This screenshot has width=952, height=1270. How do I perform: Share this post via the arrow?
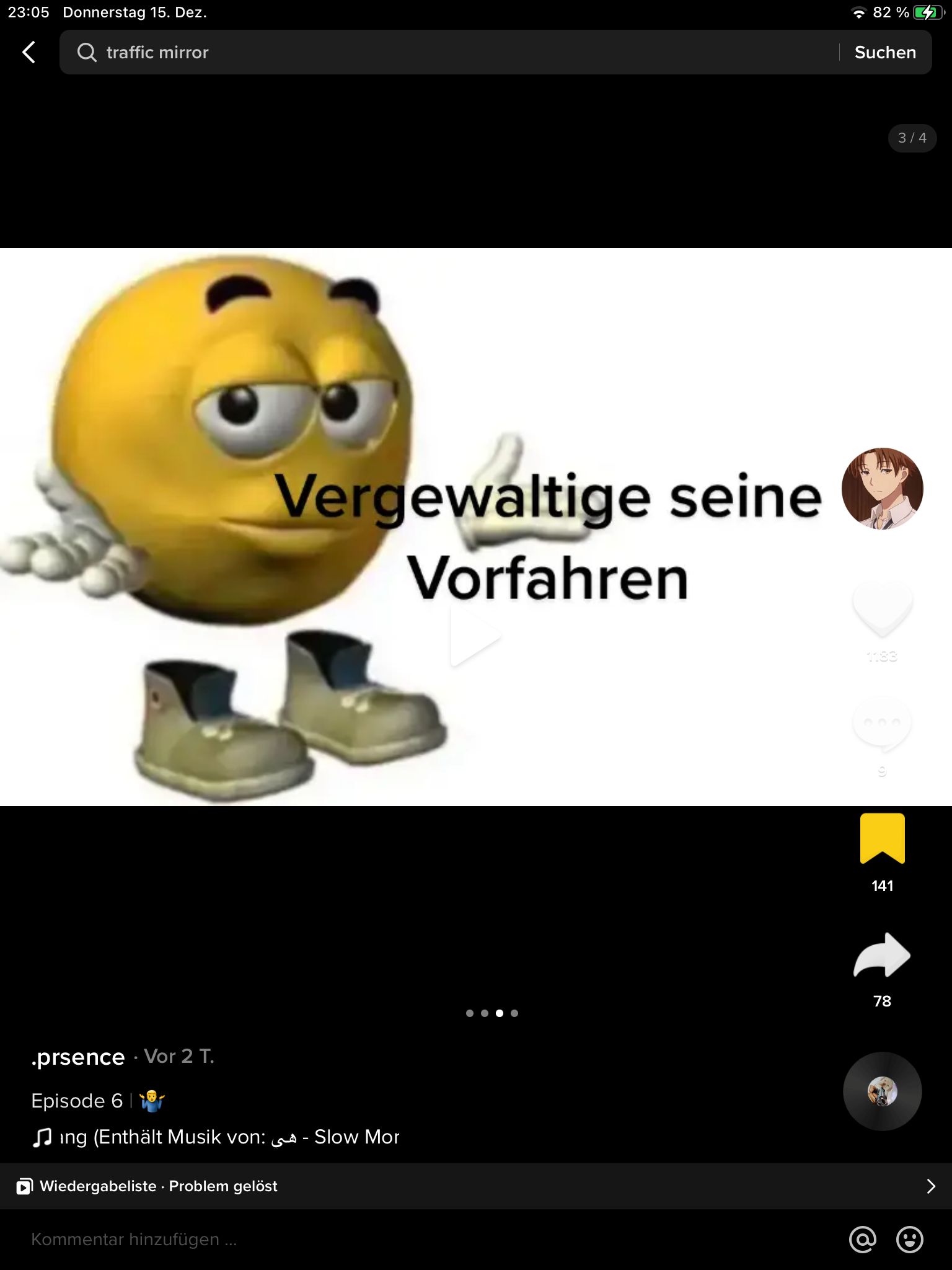click(882, 956)
